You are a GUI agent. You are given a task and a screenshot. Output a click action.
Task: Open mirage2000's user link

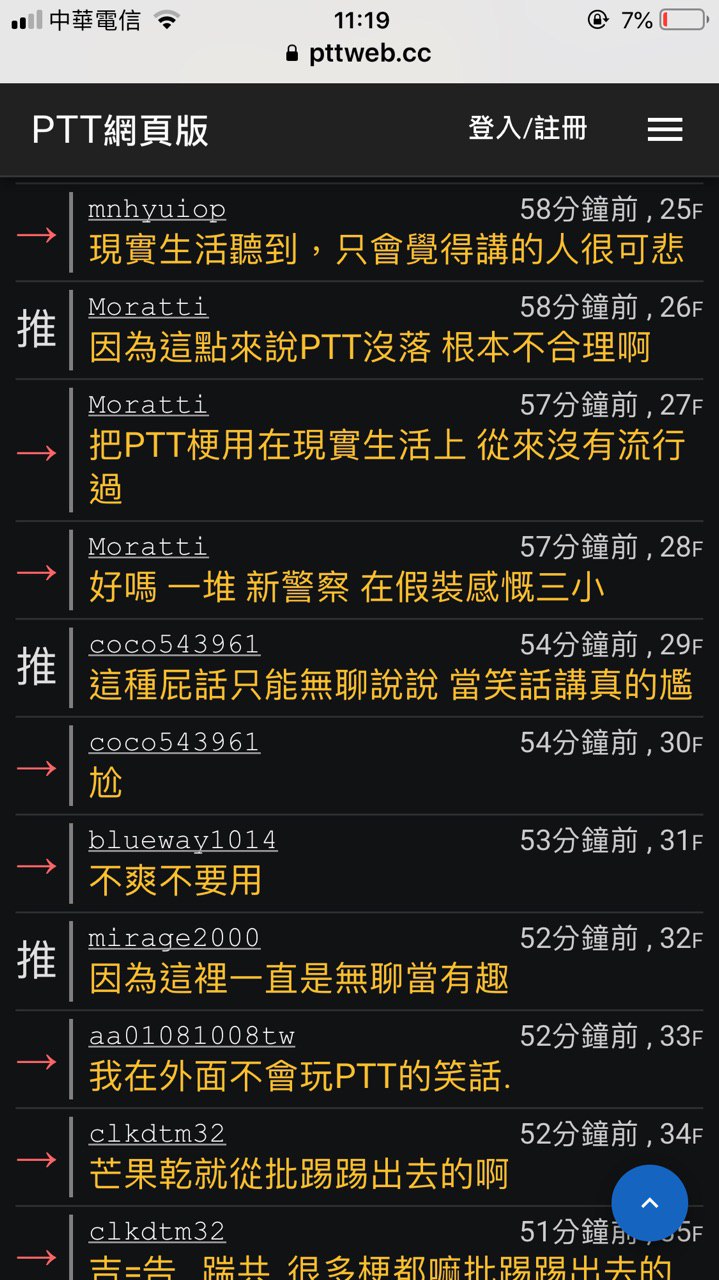(x=174, y=938)
